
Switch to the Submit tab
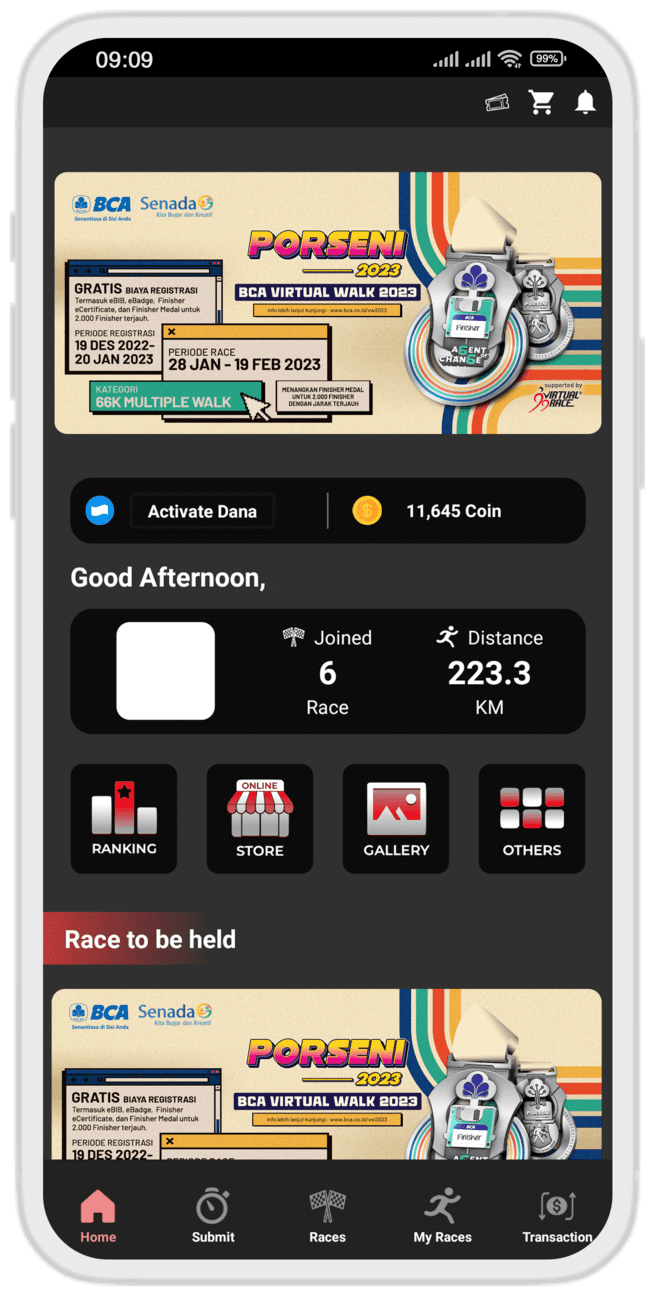[213, 1217]
